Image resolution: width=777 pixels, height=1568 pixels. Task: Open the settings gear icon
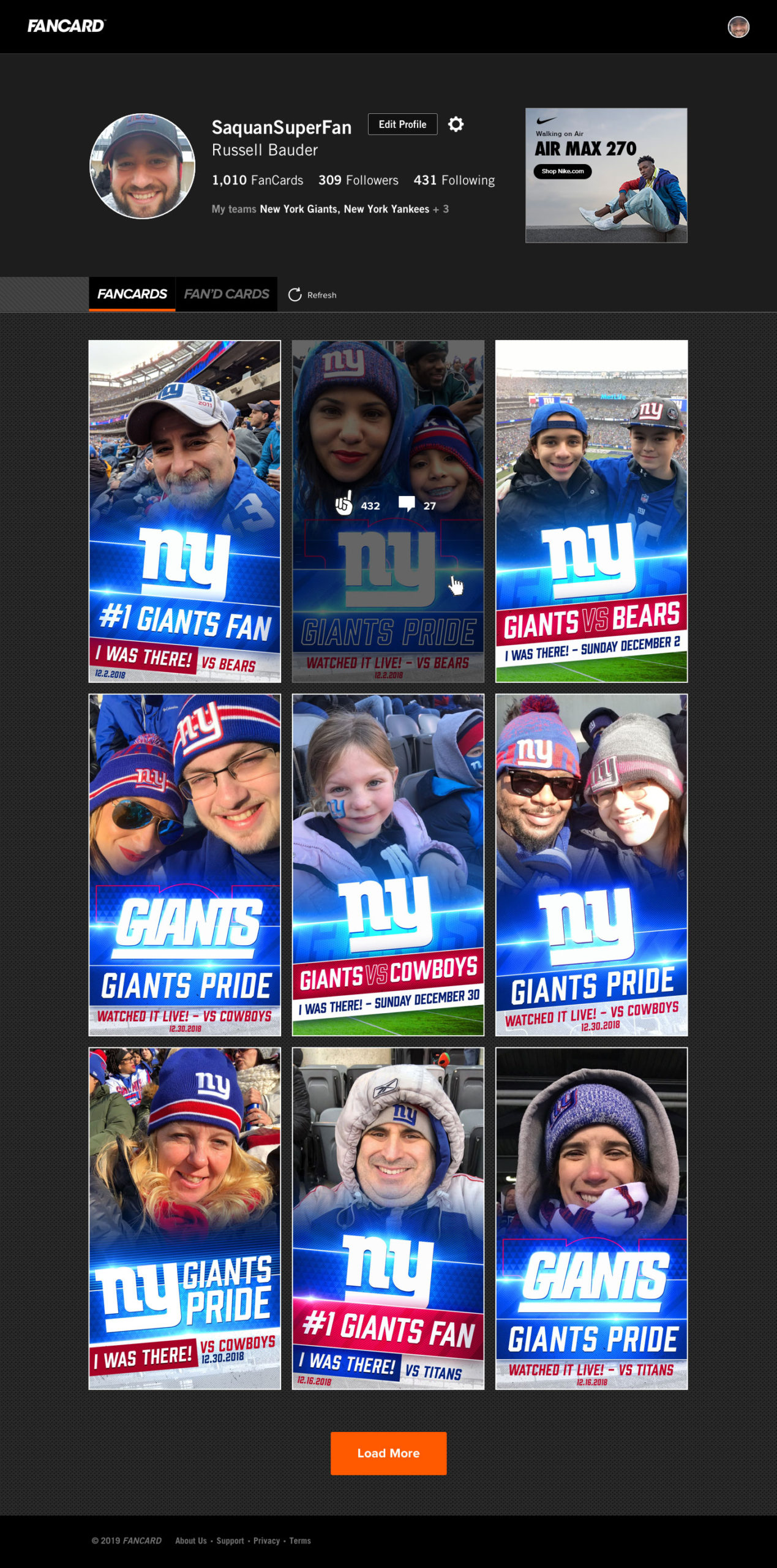click(456, 124)
